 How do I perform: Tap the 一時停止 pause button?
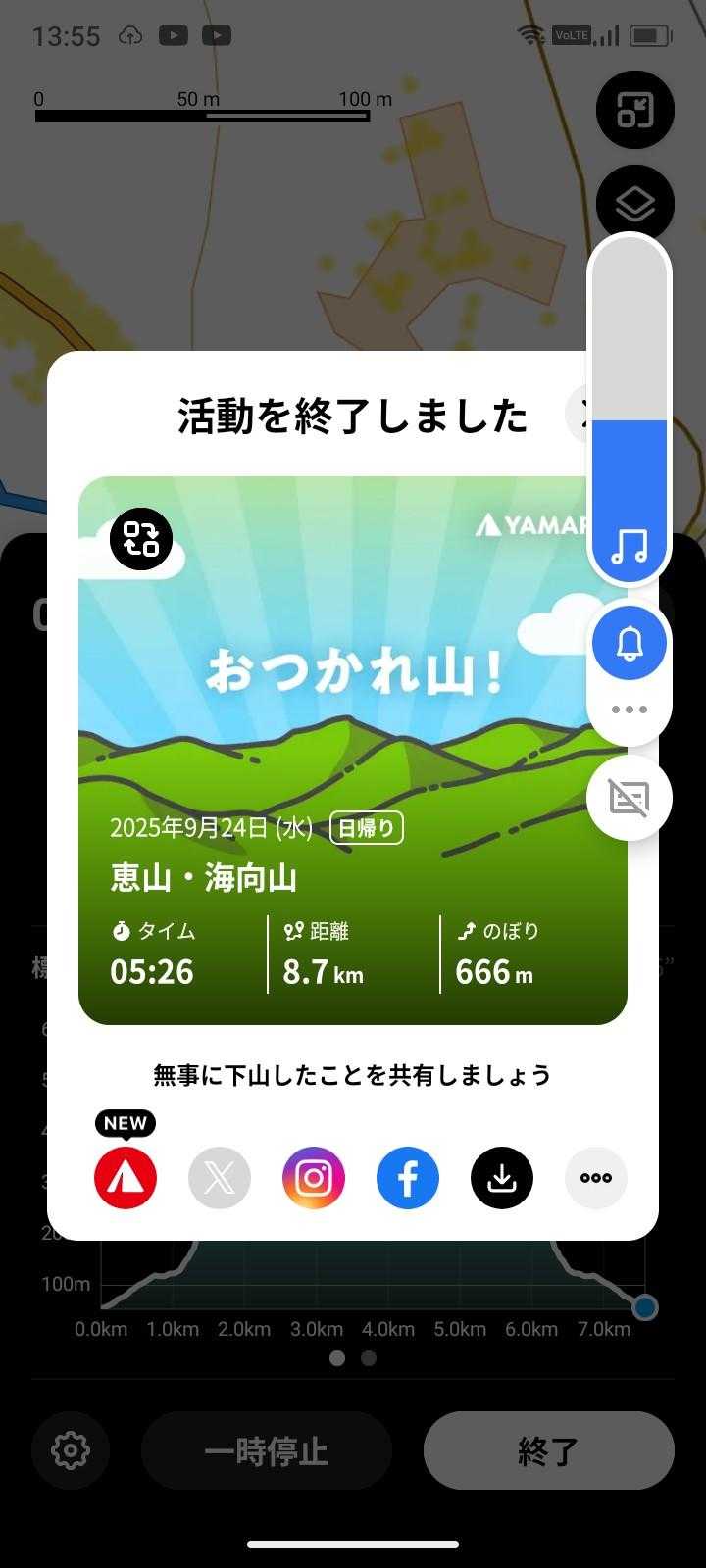pyautogui.click(x=266, y=1450)
